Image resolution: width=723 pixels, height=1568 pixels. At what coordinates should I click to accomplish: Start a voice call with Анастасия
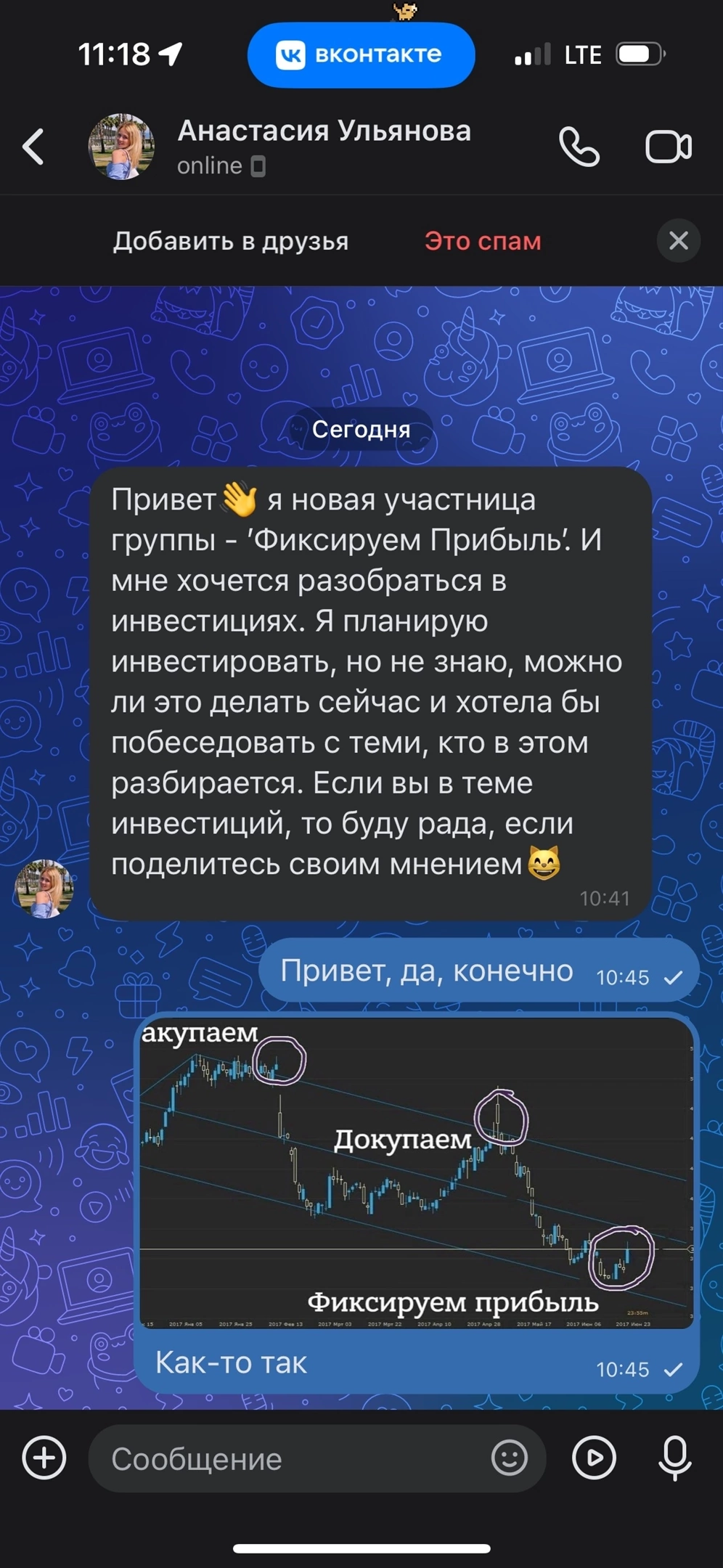coord(579,147)
